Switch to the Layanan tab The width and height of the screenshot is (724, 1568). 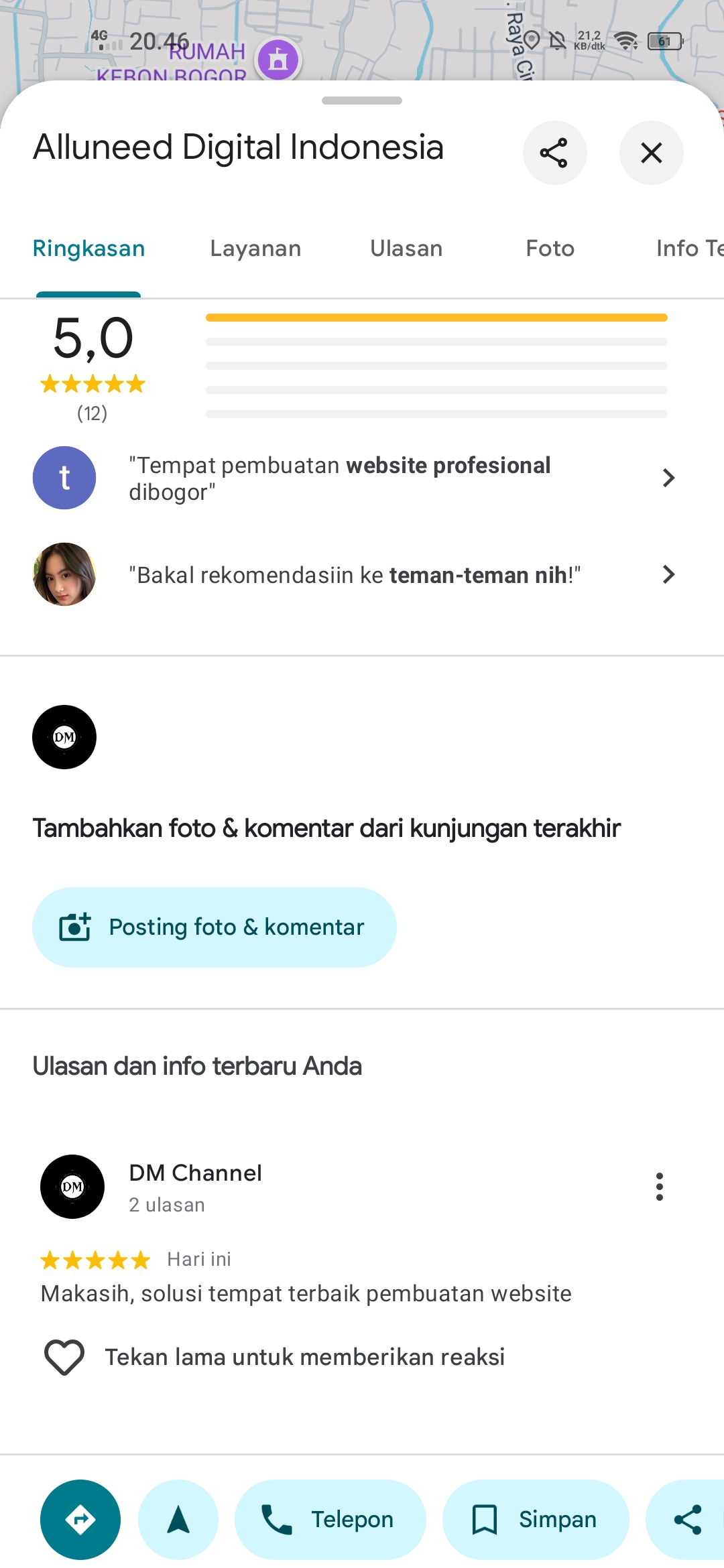255,249
